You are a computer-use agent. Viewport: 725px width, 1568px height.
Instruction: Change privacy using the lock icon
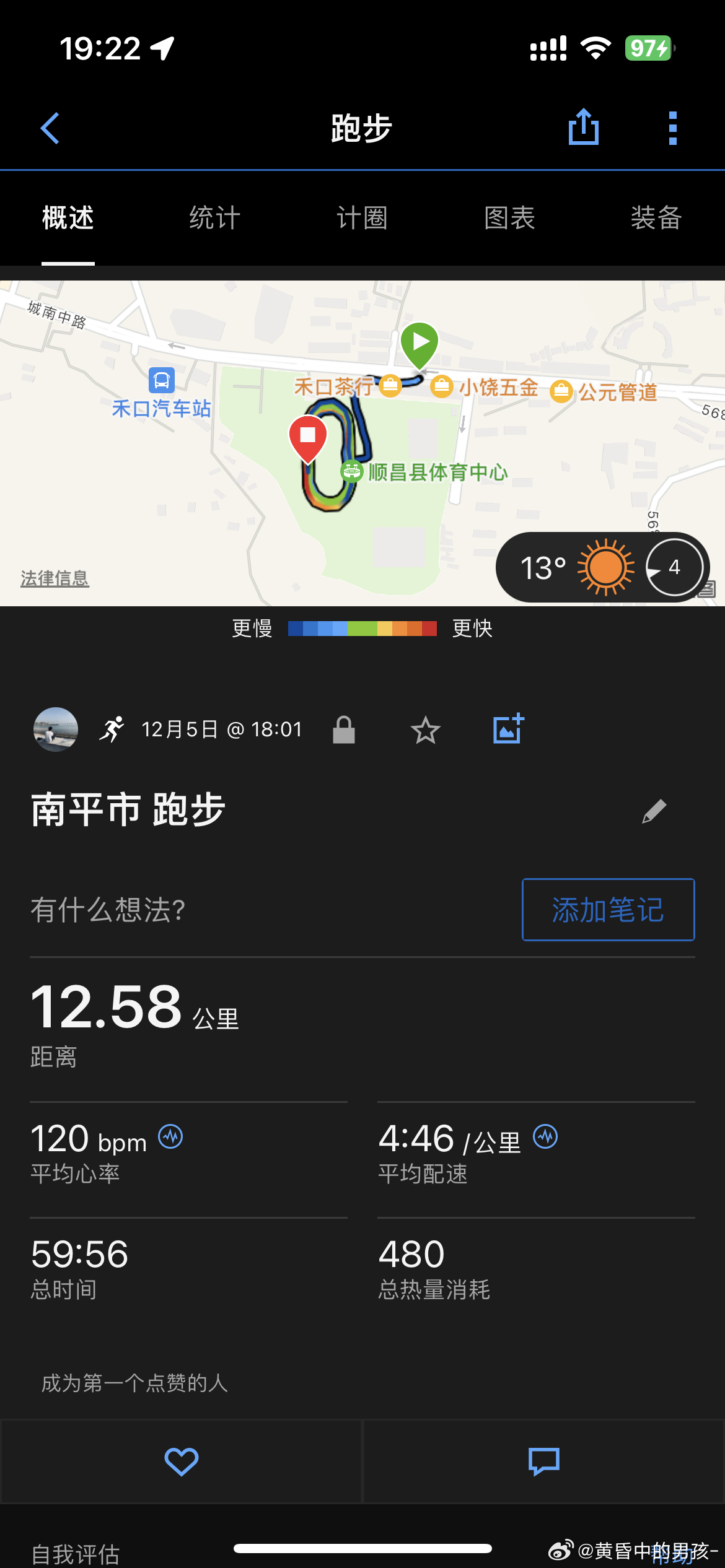pyautogui.click(x=345, y=729)
